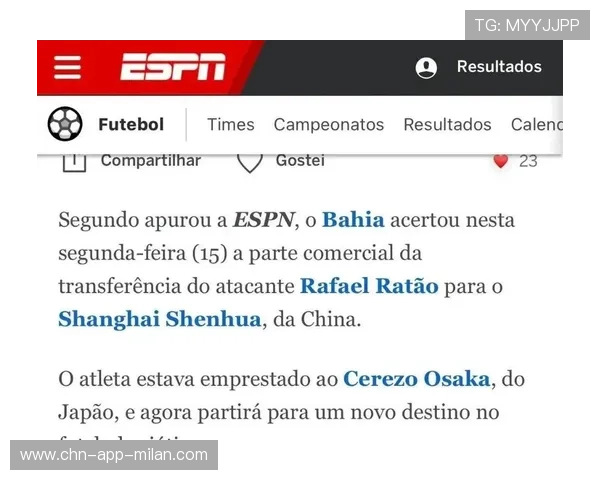Open the Cerezo Osaka link
This screenshot has height=480, width=600.
pos(416,379)
